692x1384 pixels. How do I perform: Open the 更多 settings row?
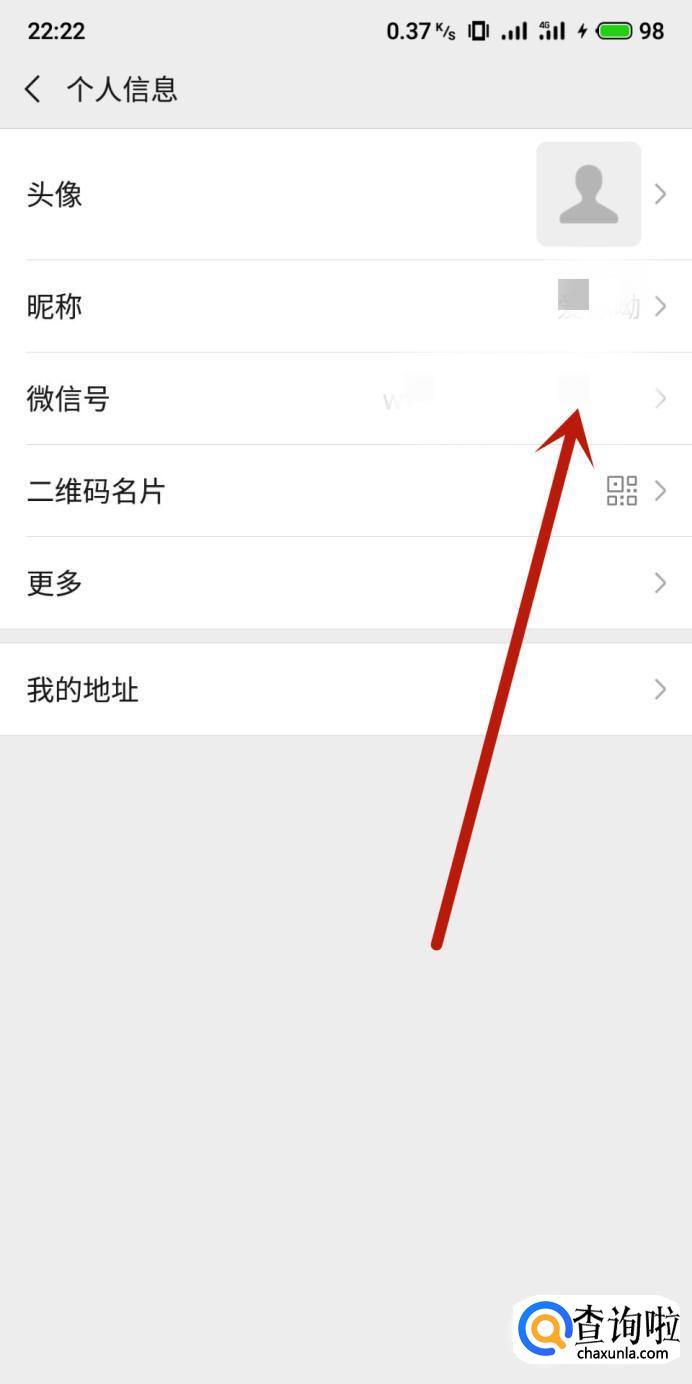tap(346, 582)
